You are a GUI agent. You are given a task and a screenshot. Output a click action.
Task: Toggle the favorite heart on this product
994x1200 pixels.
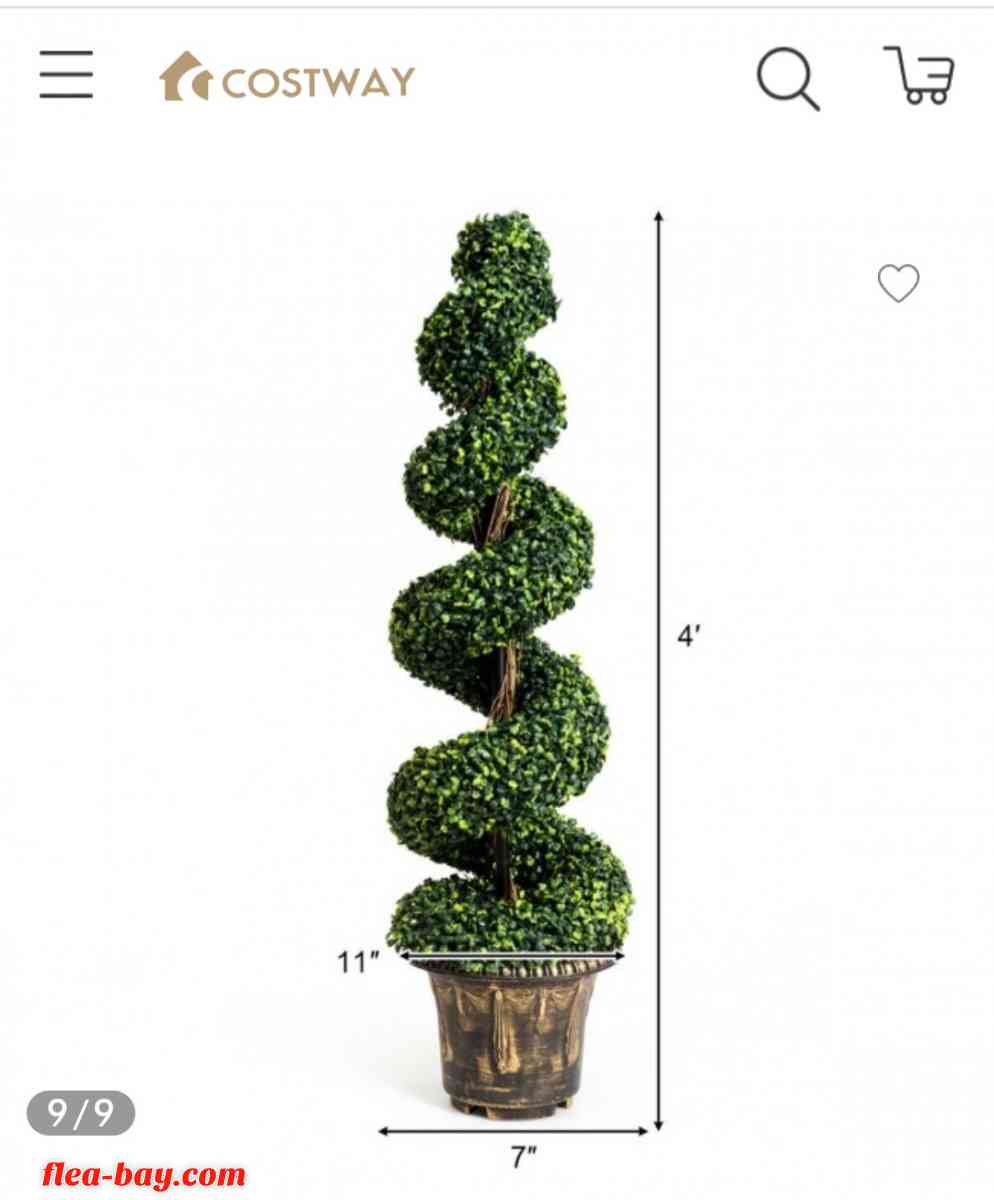[898, 284]
